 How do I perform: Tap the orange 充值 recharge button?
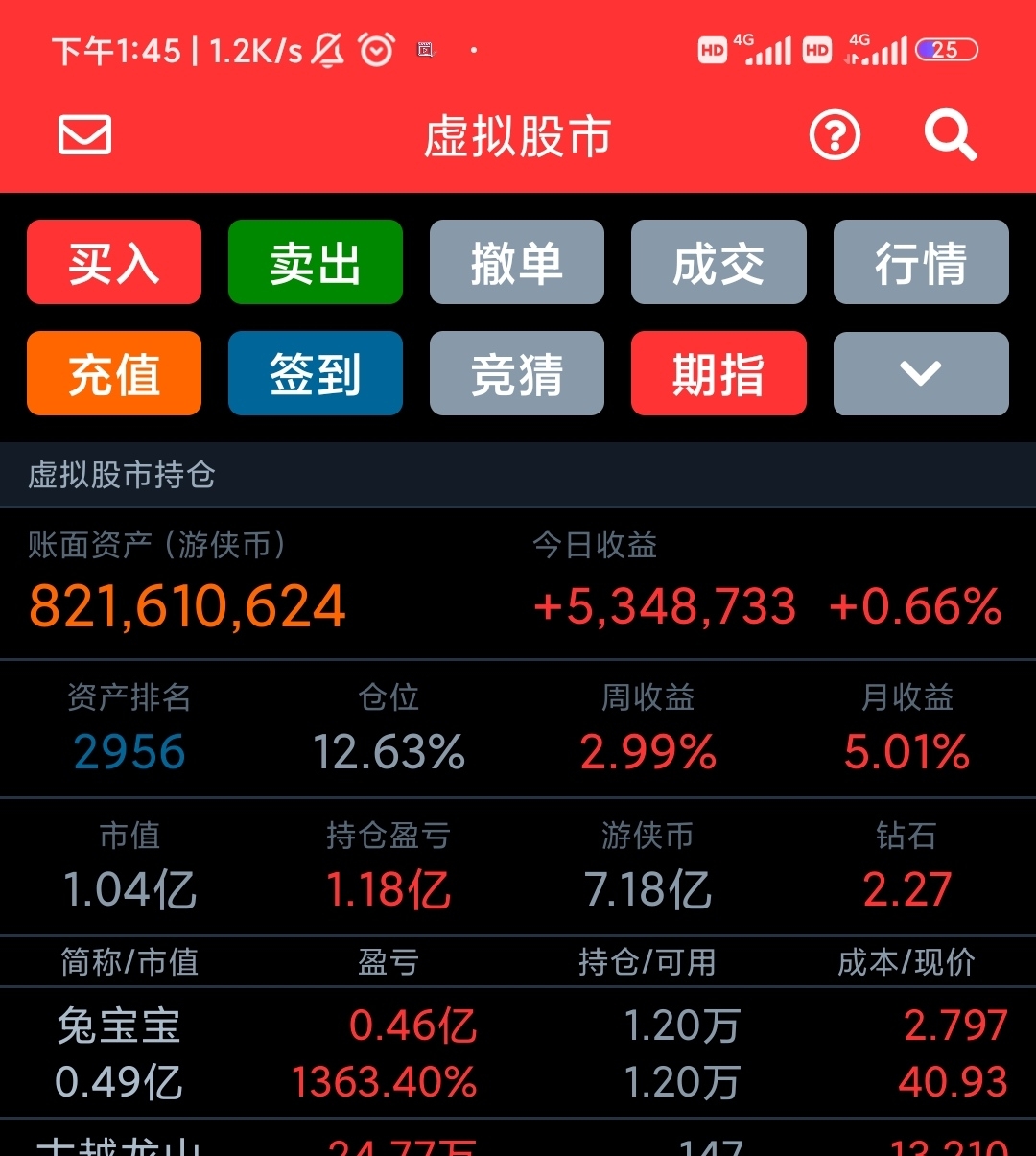(x=114, y=373)
